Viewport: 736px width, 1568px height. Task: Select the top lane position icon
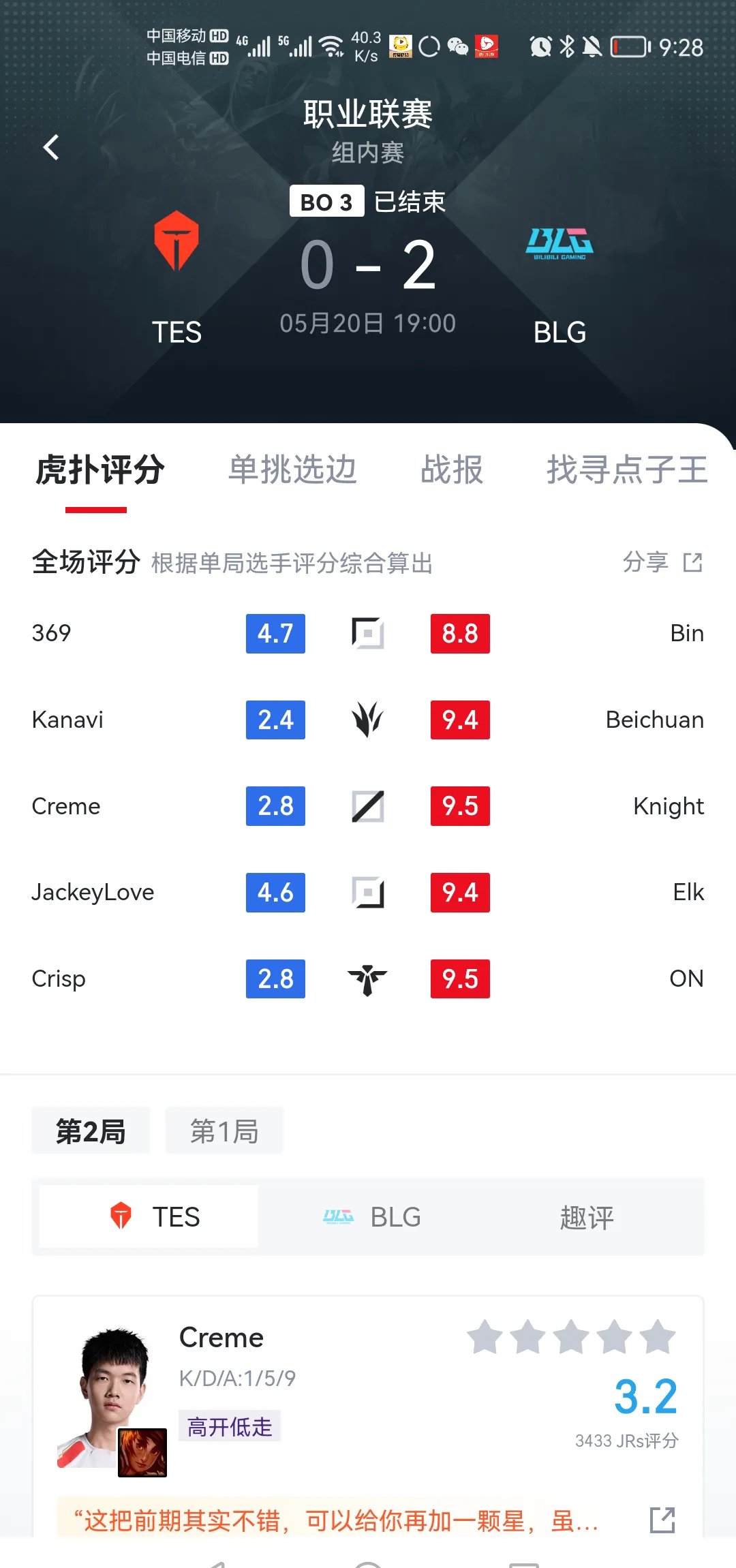click(367, 633)
